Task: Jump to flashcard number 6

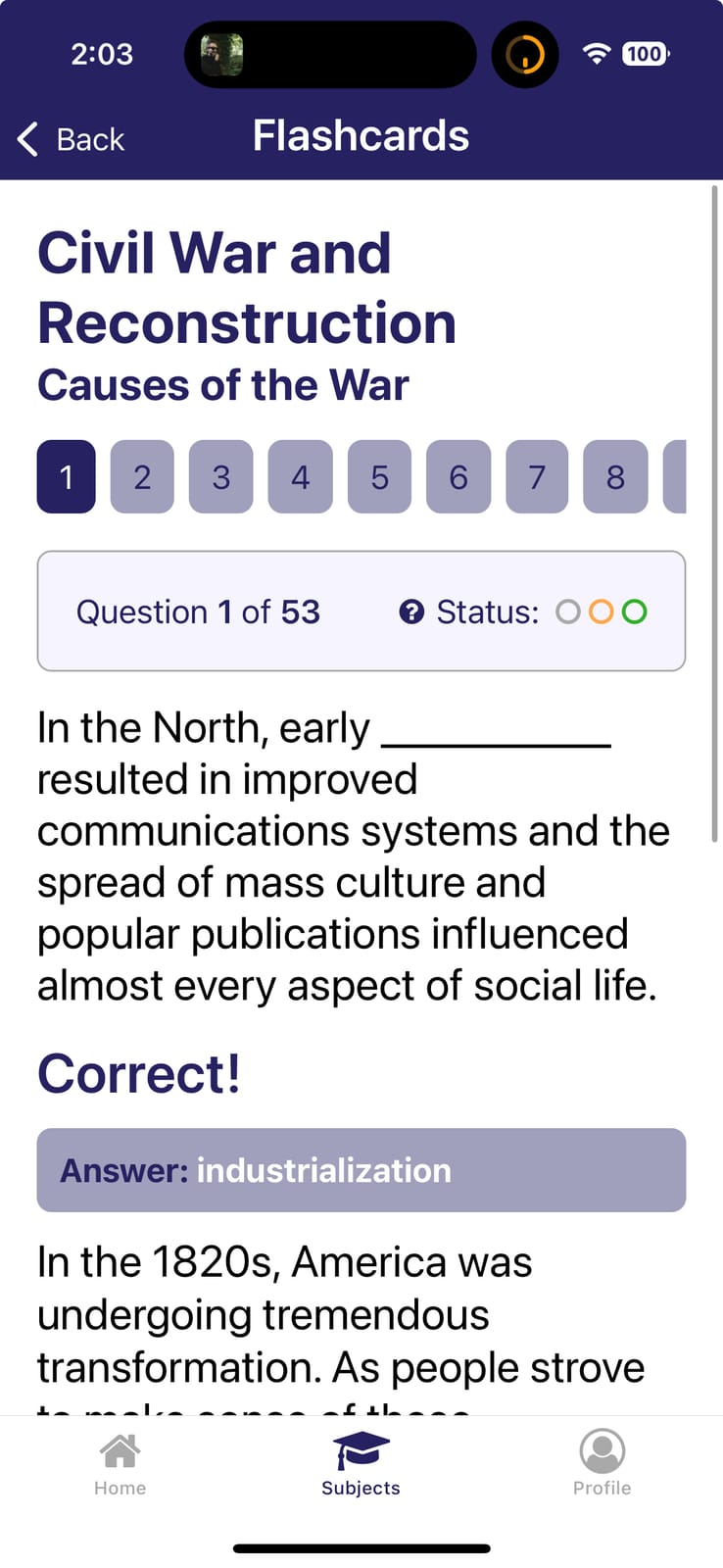Action: (458, 477)
